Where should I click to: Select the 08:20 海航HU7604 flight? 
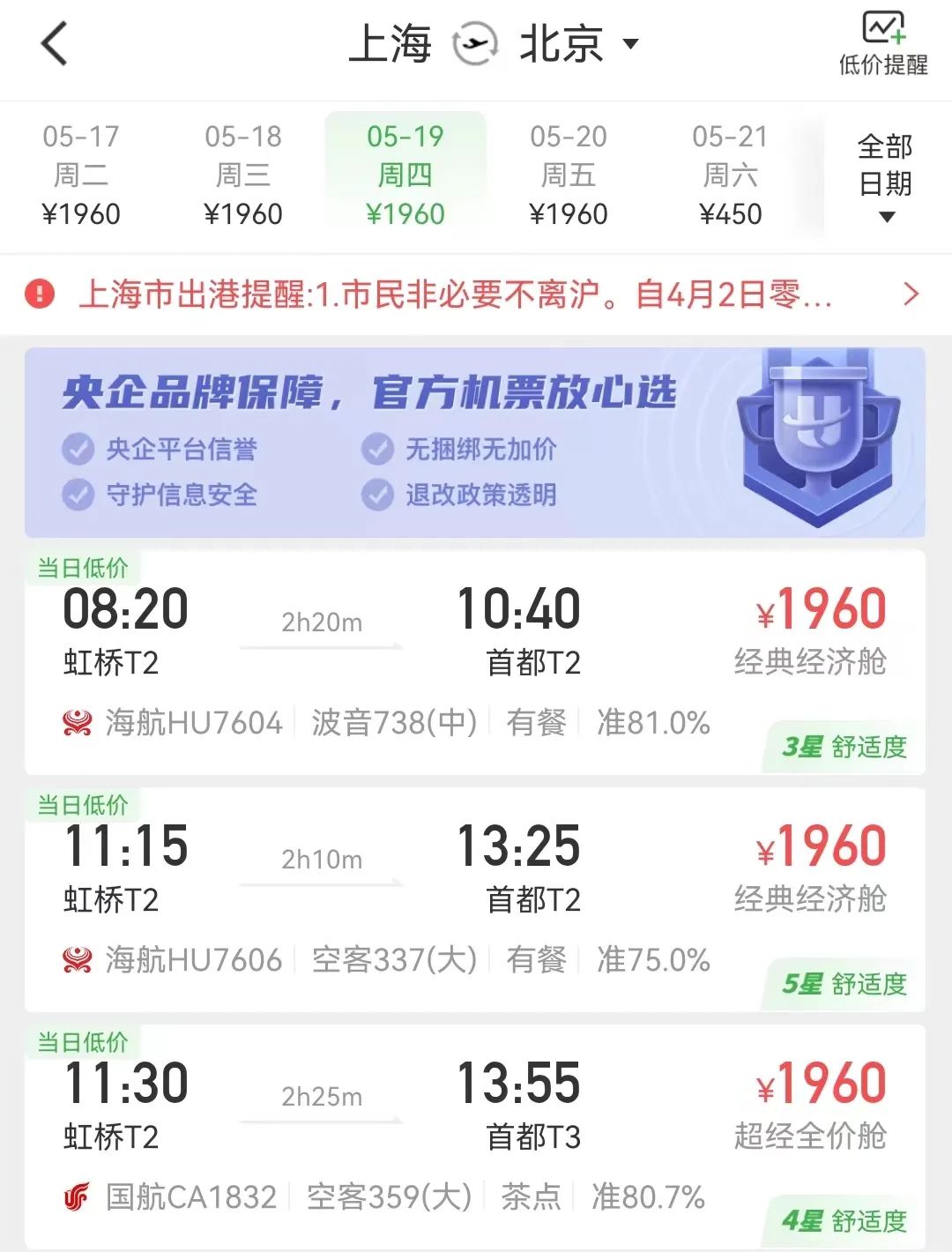pos(474,663)
